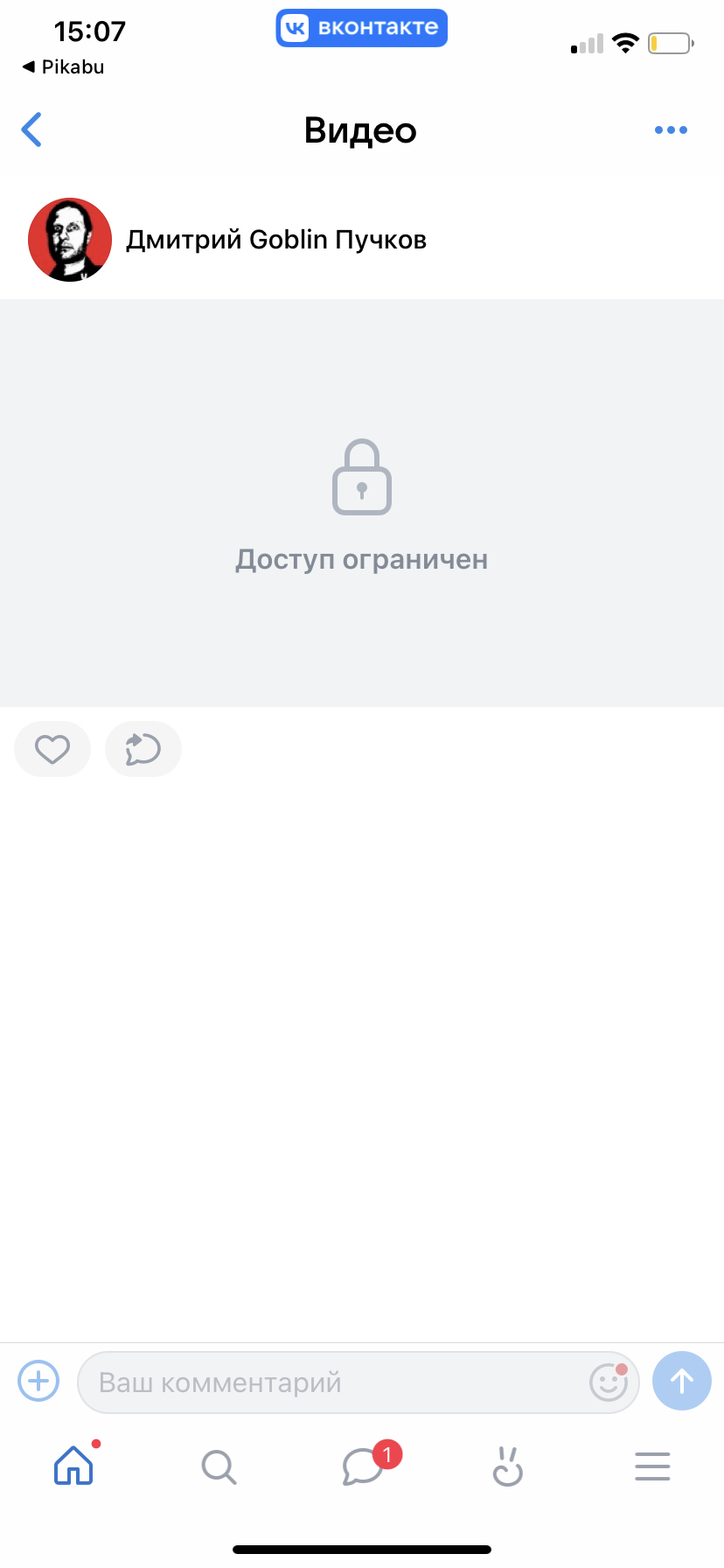Switch to the Clips tab
The width and height of the screenshot is (724, 1568).
(508, 1466)
